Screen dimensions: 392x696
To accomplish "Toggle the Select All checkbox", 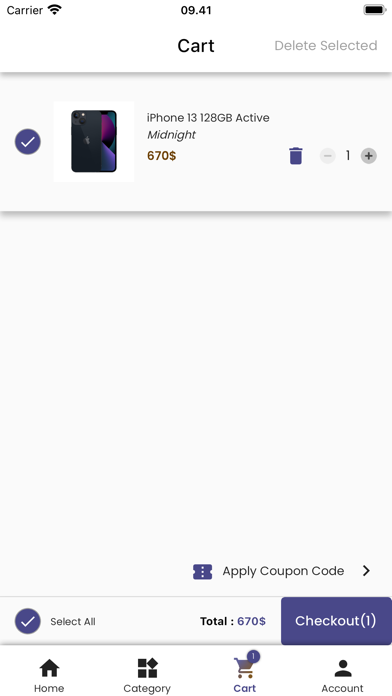I will (28, 621).
